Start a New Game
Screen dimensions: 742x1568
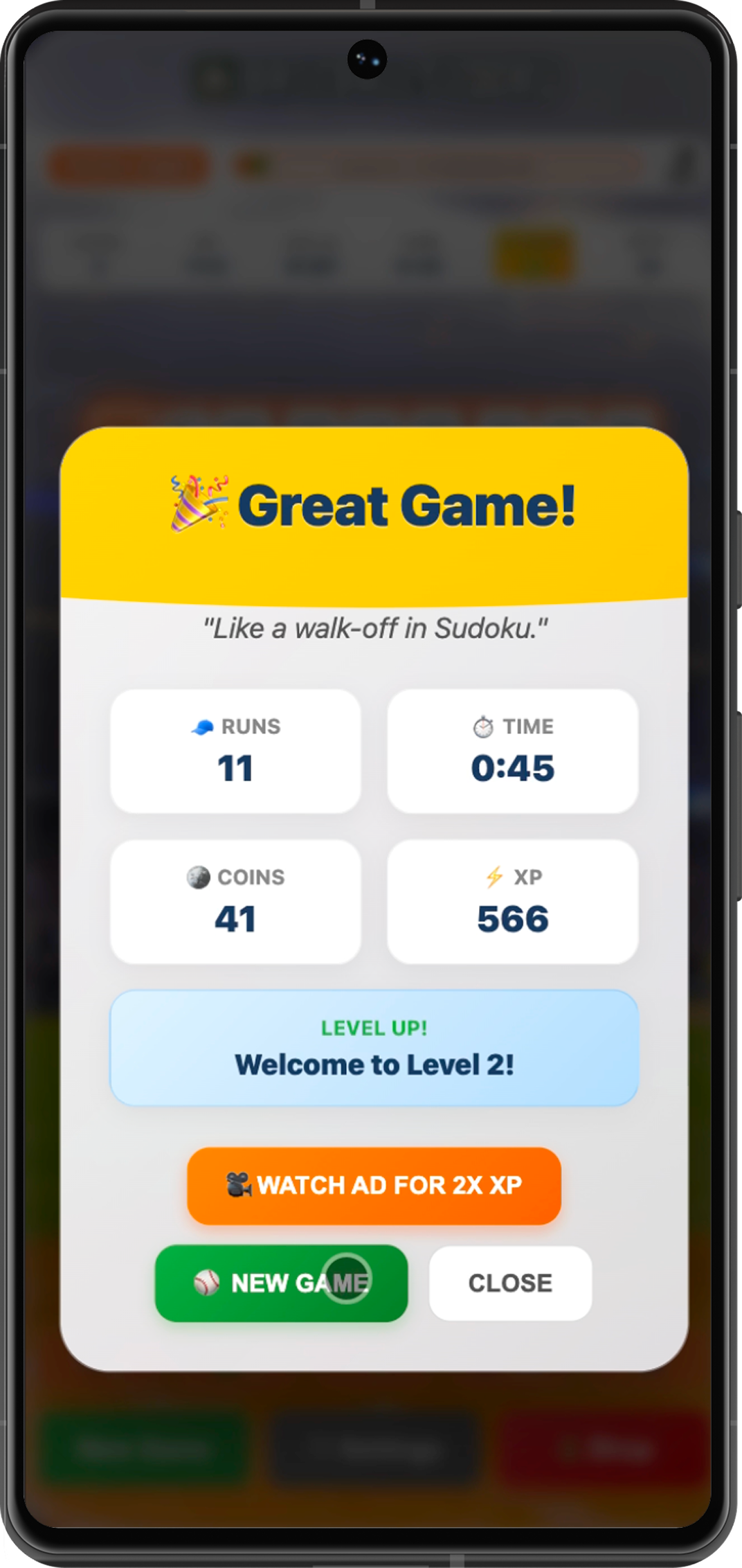(280, 1283)
